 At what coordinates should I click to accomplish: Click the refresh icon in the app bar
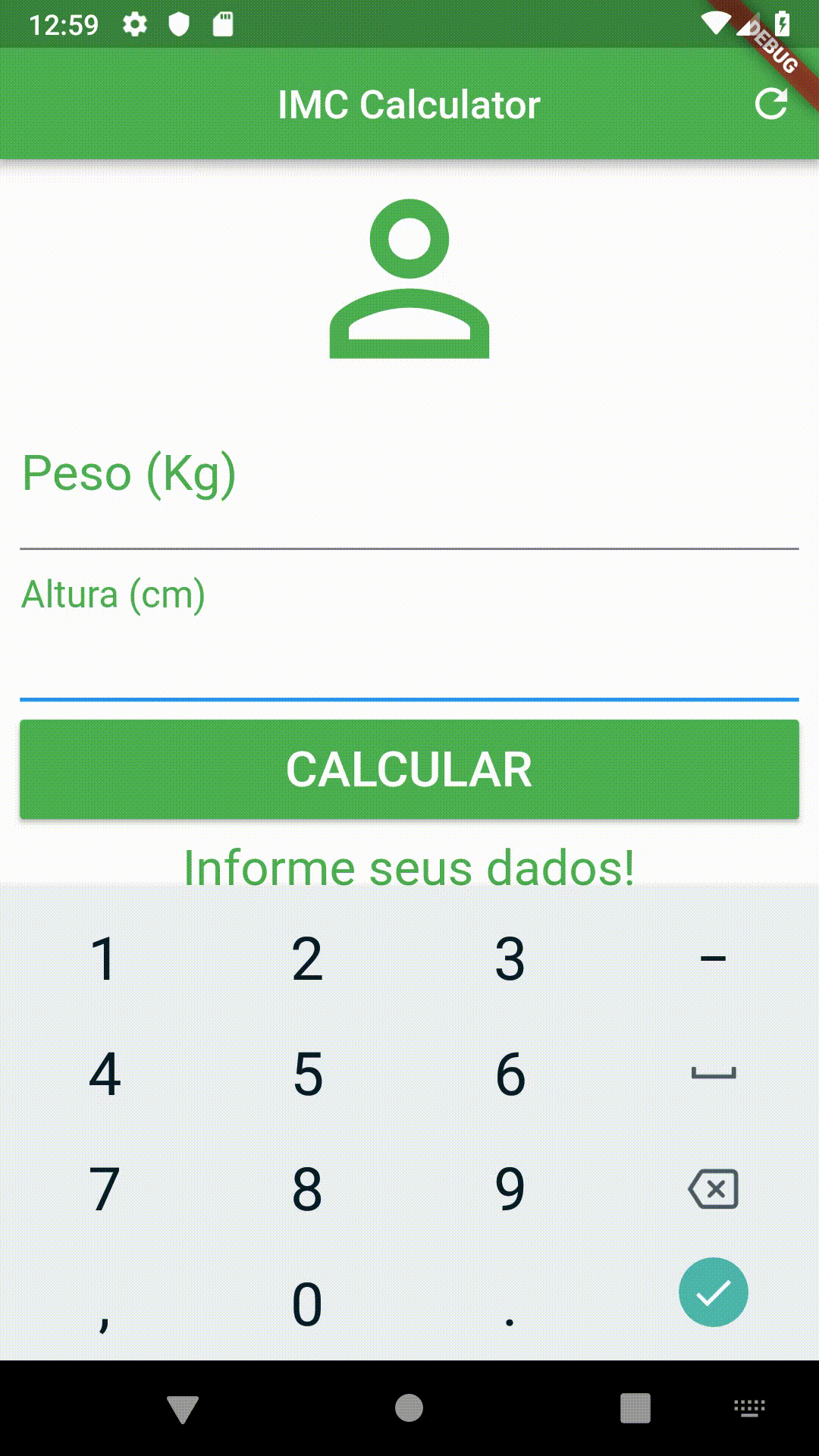[770, 104]
